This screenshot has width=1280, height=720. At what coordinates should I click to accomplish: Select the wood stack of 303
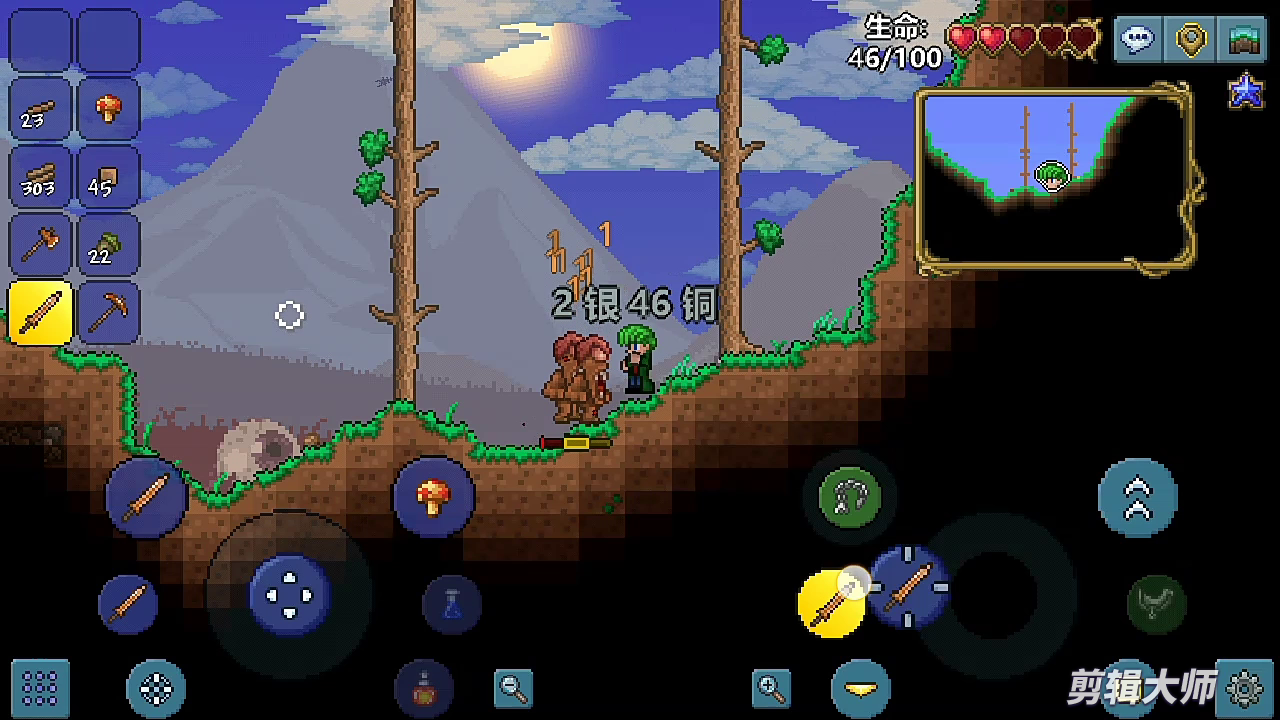[x=40, y=177]
